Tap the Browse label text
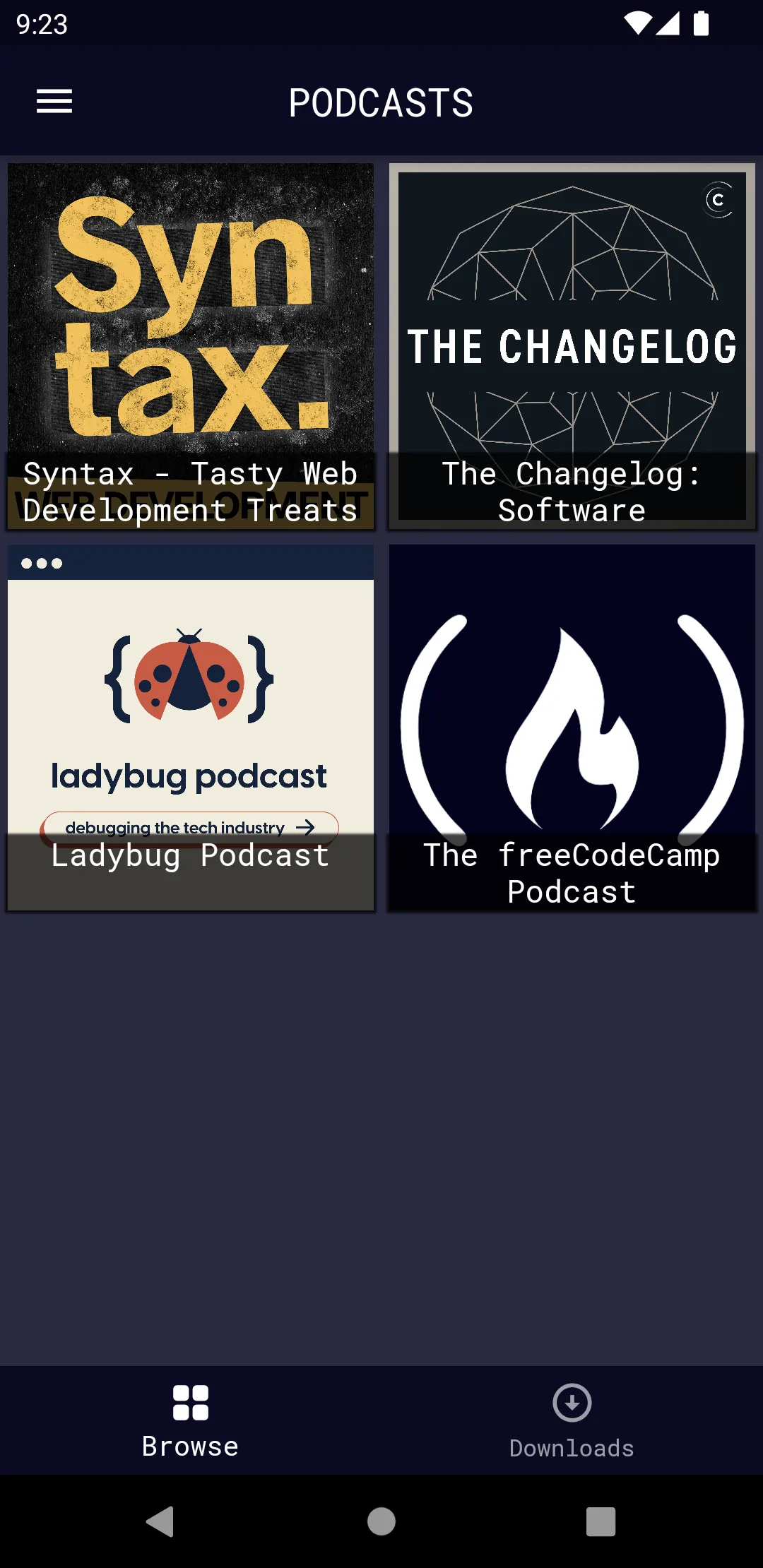The height and width of the screenshot is (1568, 763). (x=189, y=1446)
